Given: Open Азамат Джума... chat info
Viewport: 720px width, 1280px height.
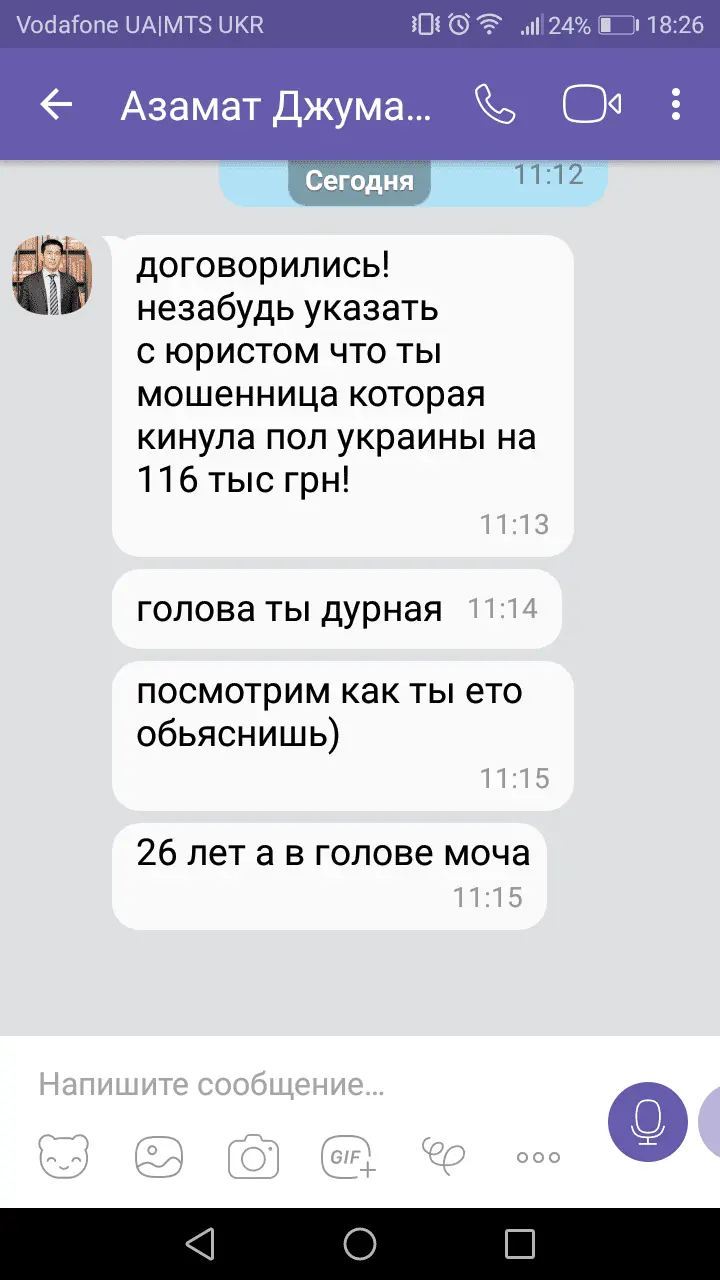Looking at the screenshot, I should coord(276,105).
